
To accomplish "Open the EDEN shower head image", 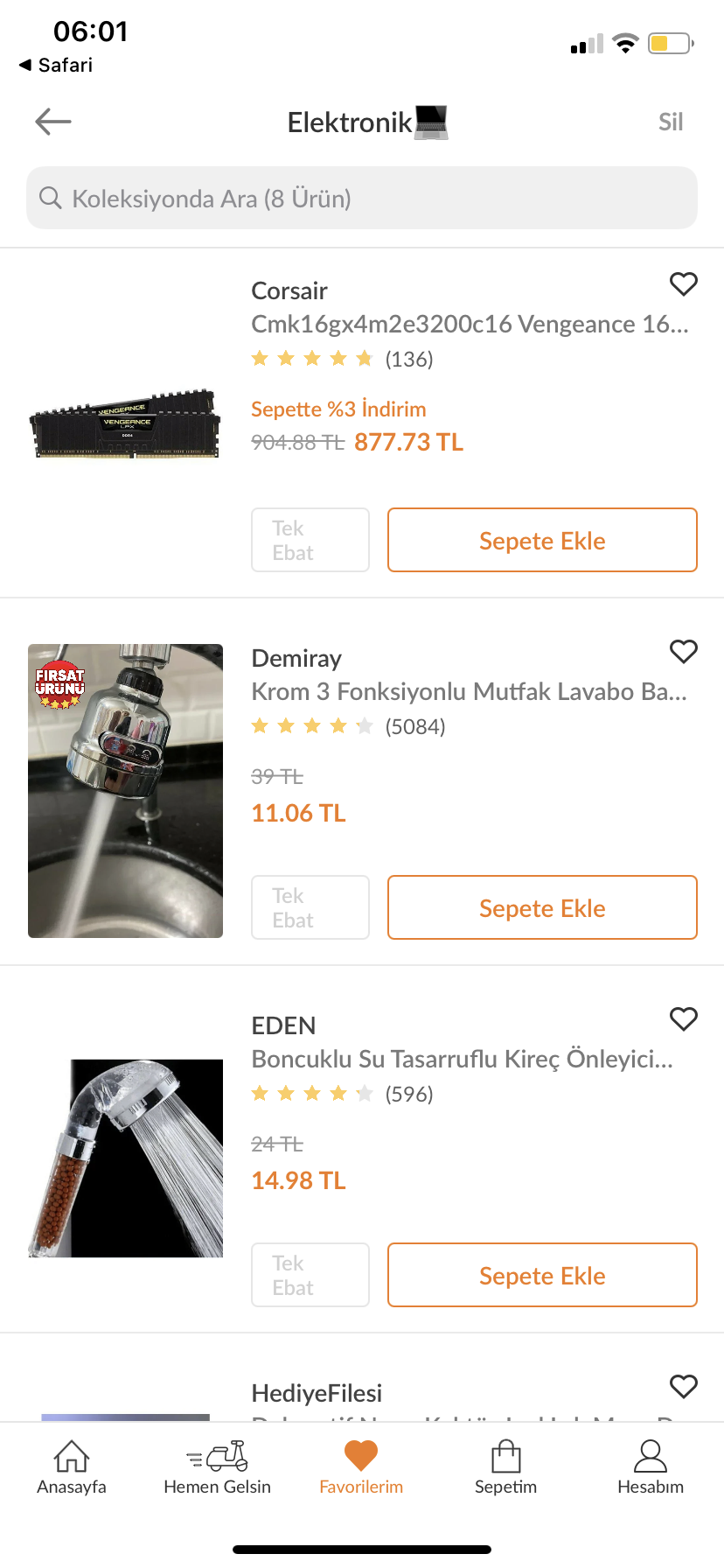I will [125, 1158].
